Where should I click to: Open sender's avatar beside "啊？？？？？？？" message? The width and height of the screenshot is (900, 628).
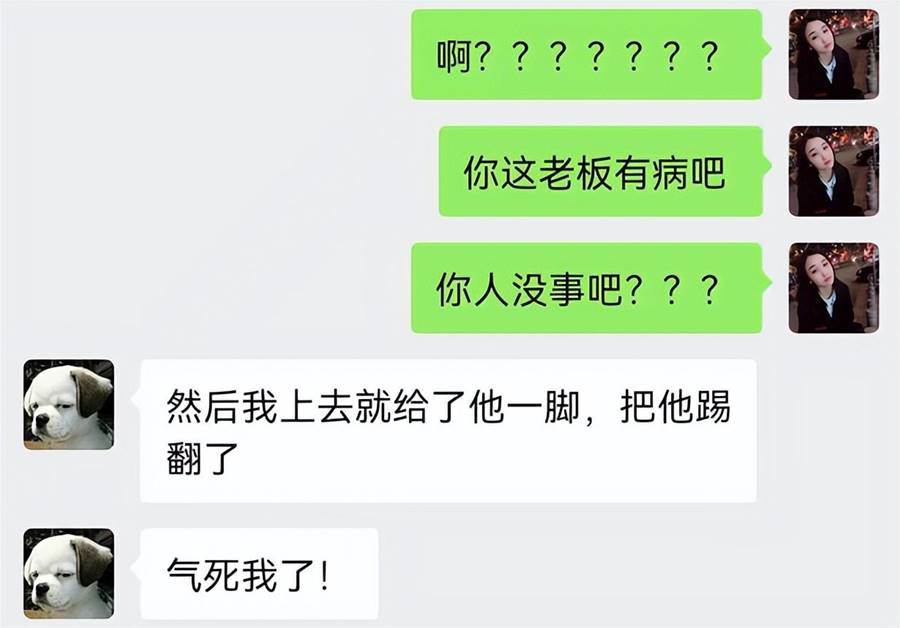833,54
